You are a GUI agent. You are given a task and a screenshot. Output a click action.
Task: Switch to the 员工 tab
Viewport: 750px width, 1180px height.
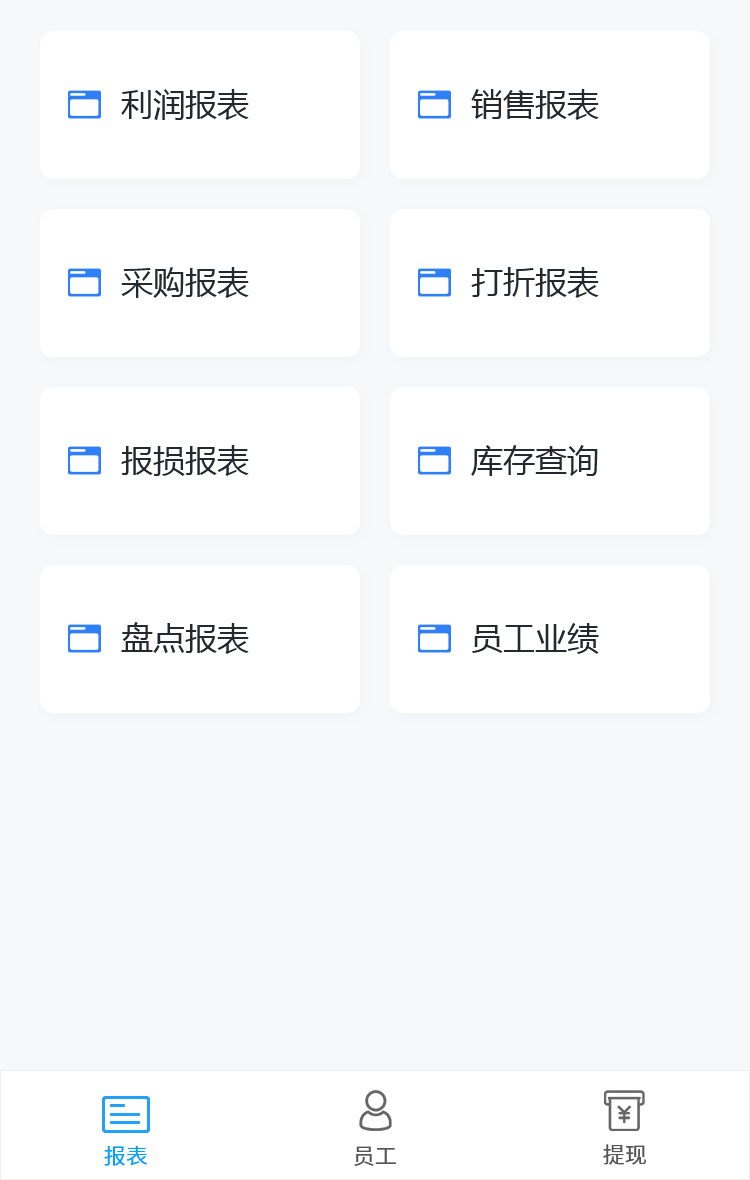pyautogui.click(x=375, y=1128)
